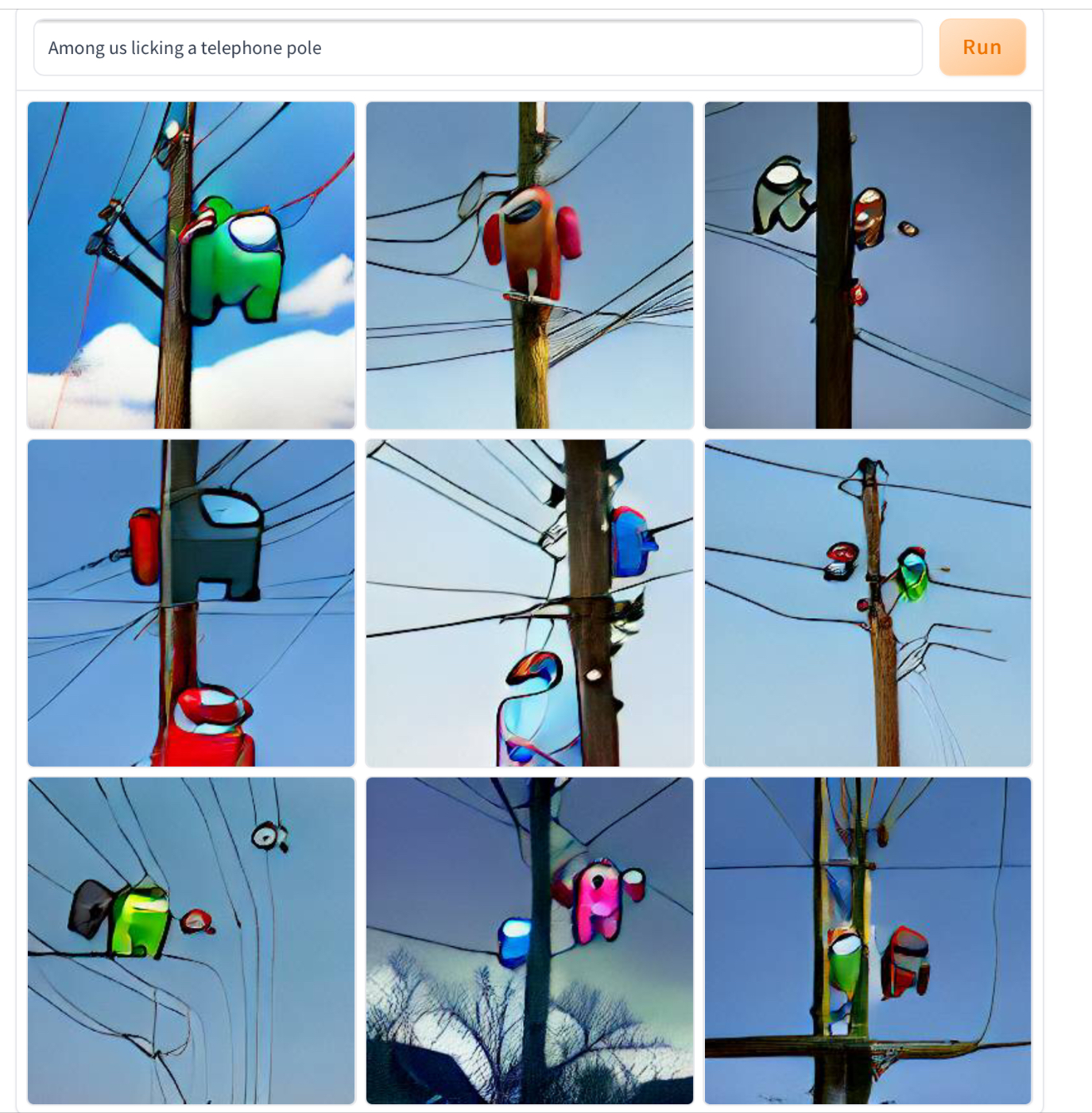Open the pink crewmate with bare trees image
This screenshot has width=1092, height=1113.
click(x=529, y=941)
